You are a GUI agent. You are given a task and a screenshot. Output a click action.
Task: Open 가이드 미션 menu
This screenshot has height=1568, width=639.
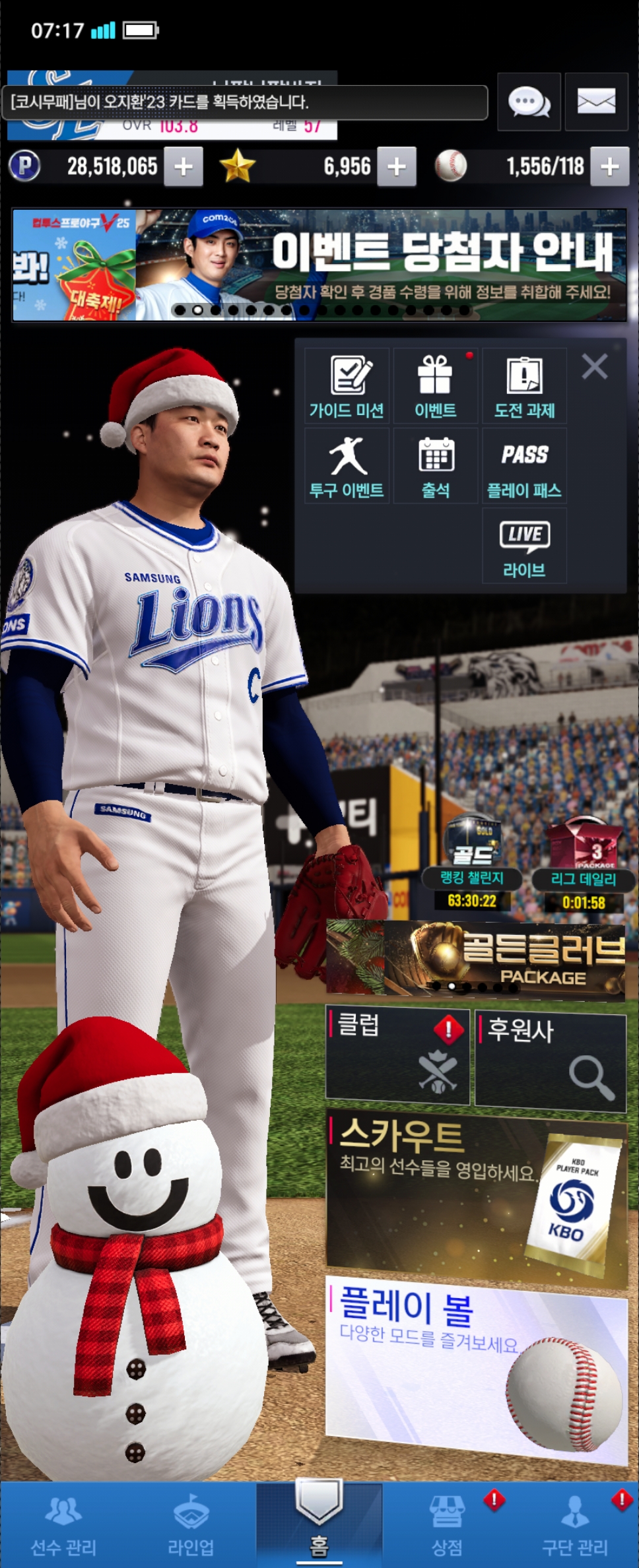pos(347,387)
